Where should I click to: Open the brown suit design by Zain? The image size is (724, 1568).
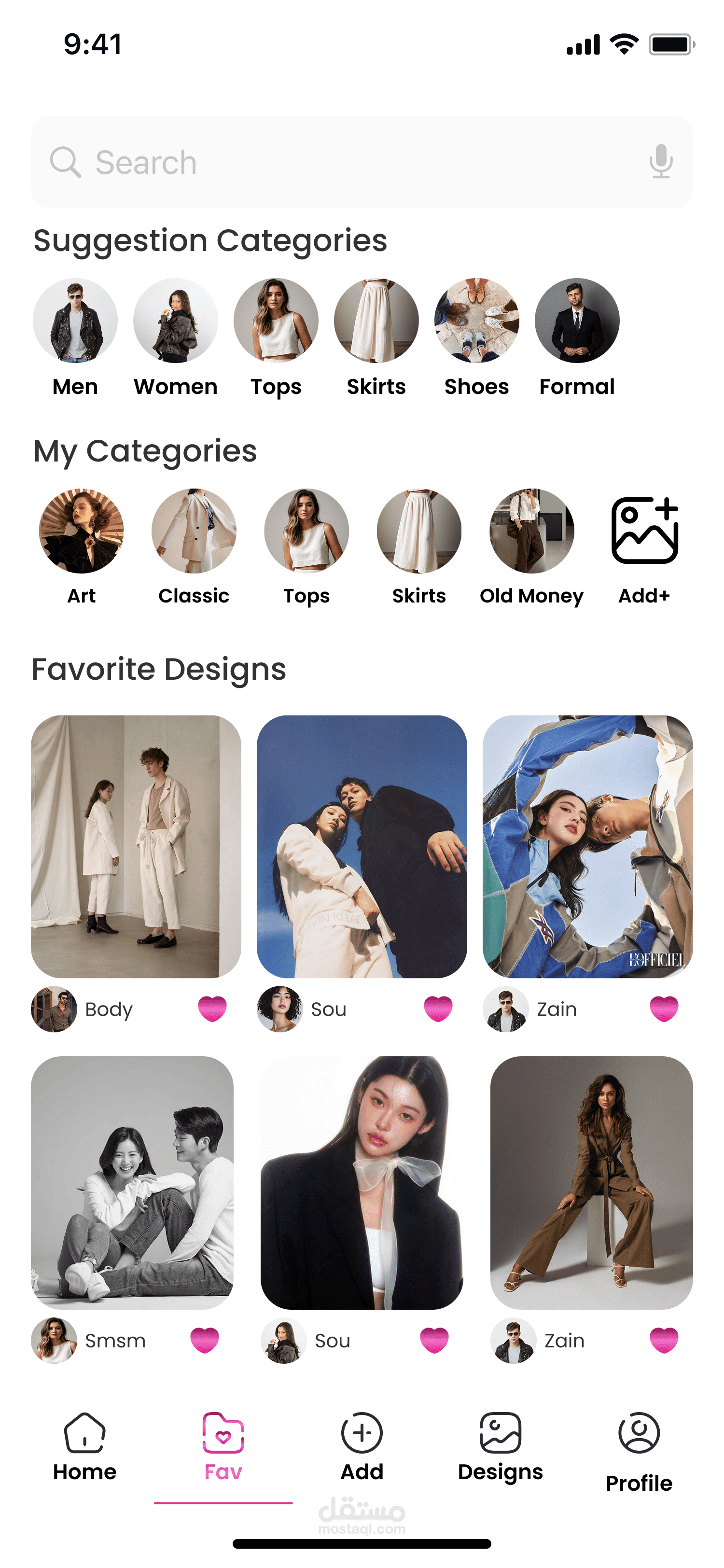[x=591, y=1183]
